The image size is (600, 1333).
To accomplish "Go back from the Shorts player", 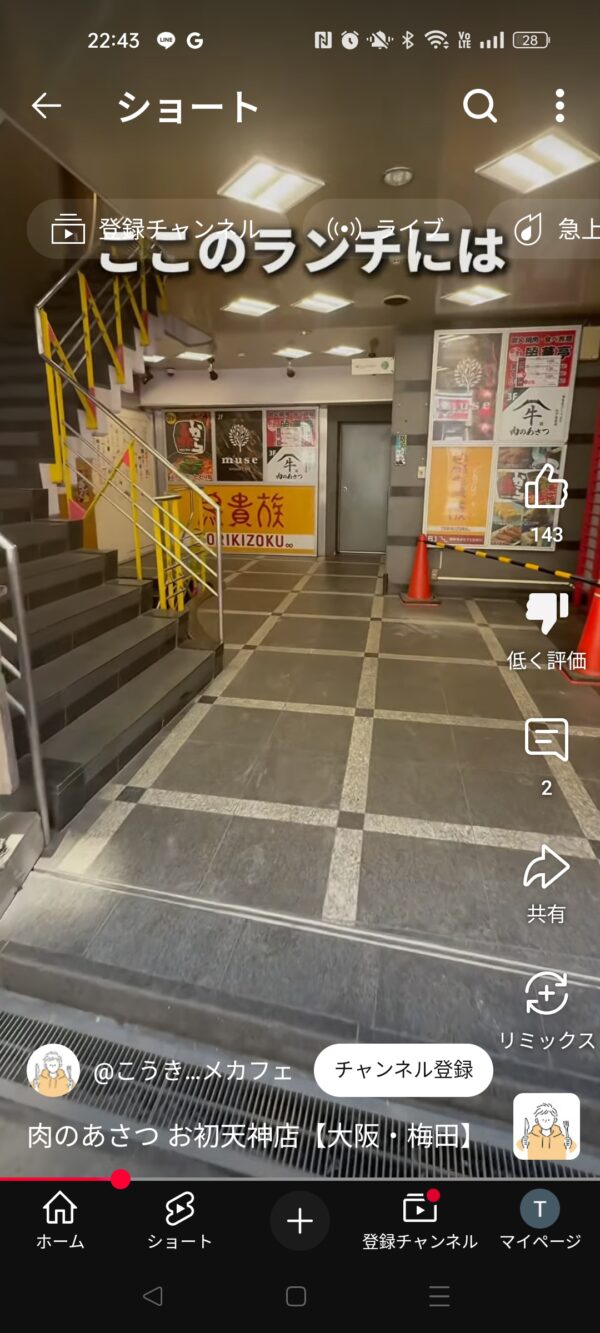I will click(46, 106).
